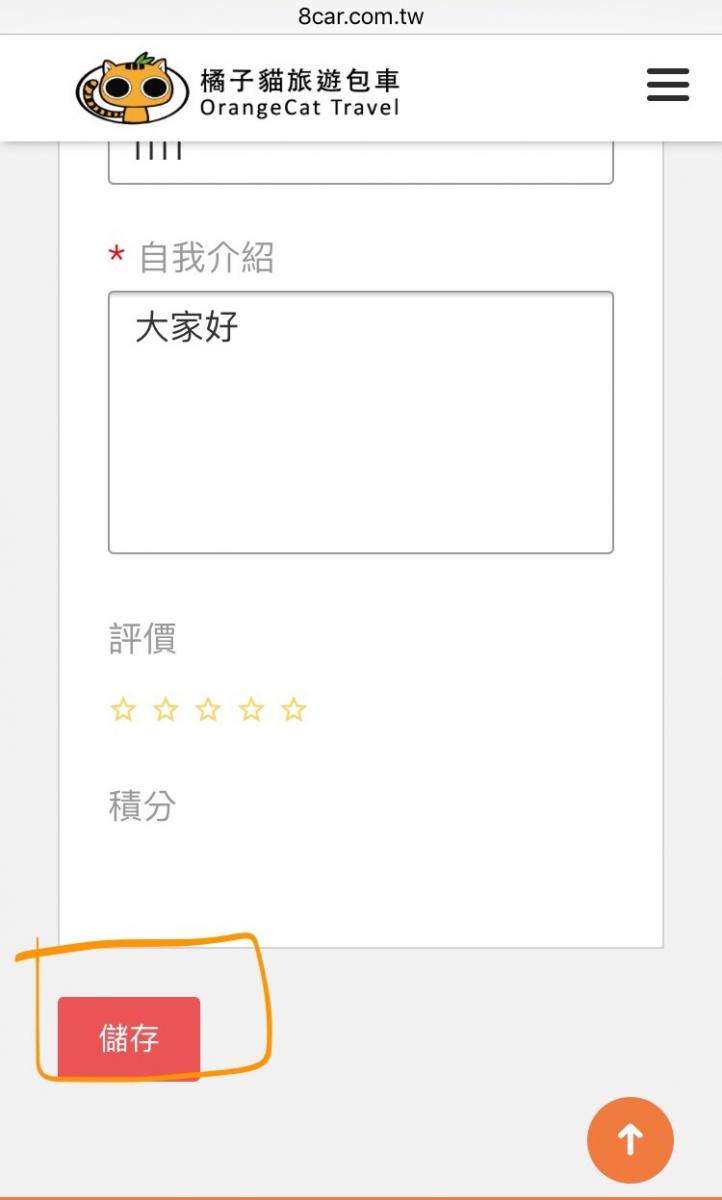Viewport: 722px width, 1200px height.
Task: Tap the 8car.com.tw address bar
Action: [361, 17]
